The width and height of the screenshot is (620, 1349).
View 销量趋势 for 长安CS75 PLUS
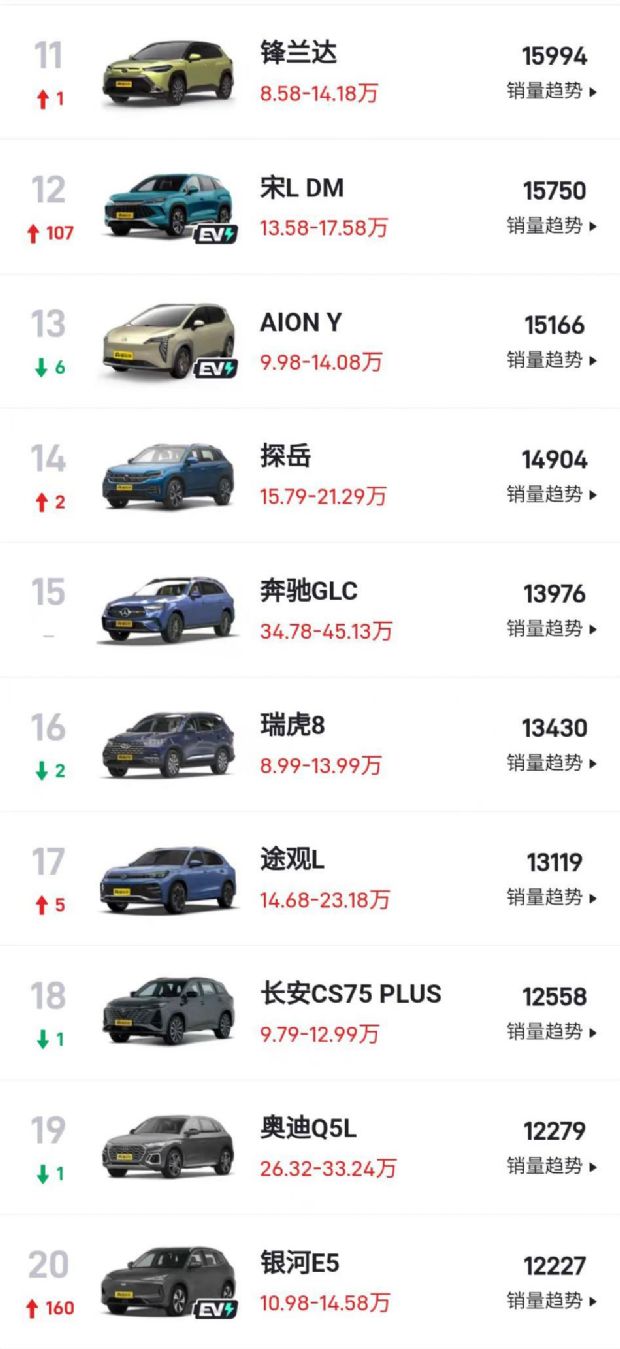coord(551,1031)
